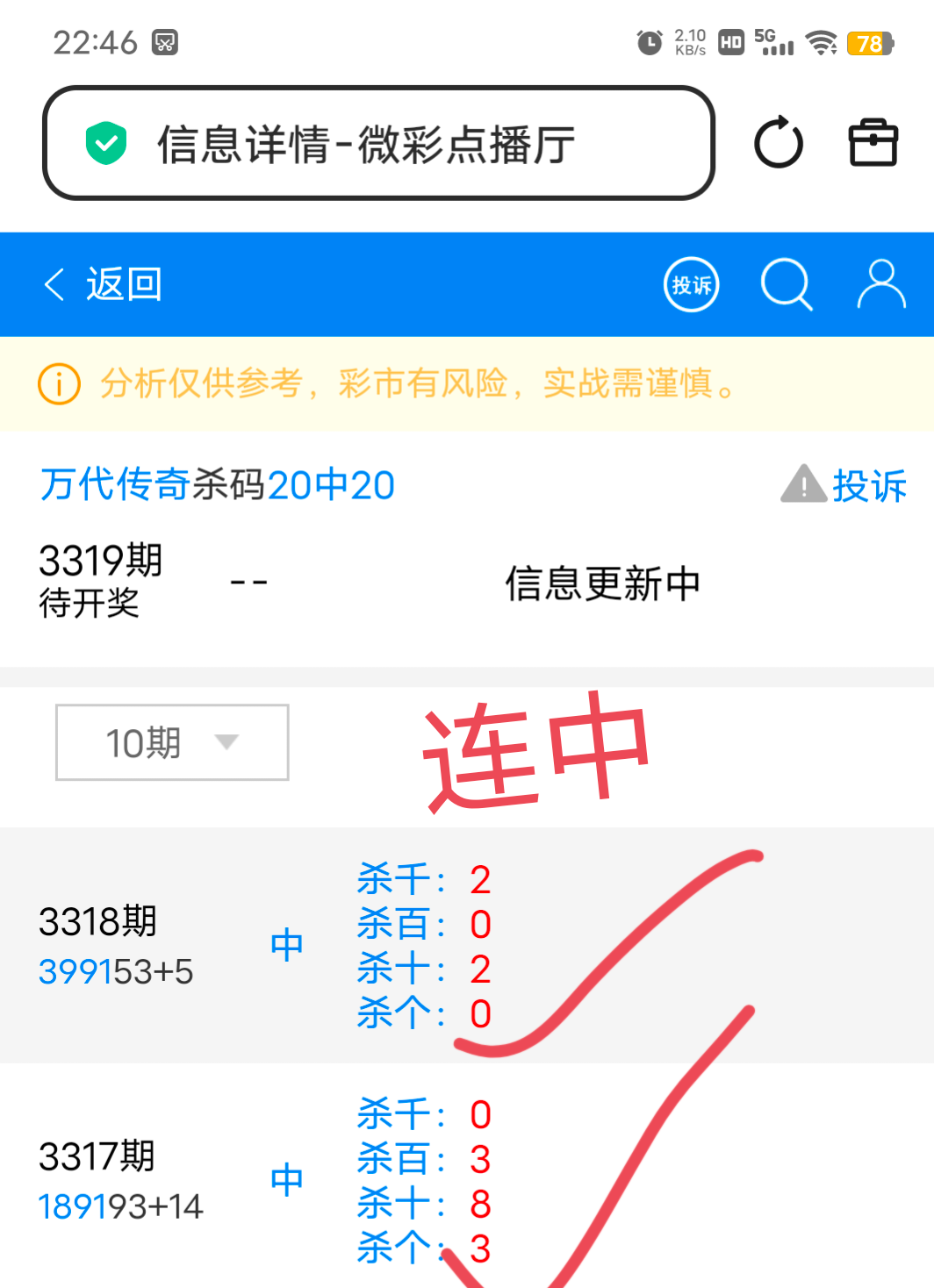This screenshot has width=934, height=1288.
Task: Open the search magnifier
Action: coord(786,284)
